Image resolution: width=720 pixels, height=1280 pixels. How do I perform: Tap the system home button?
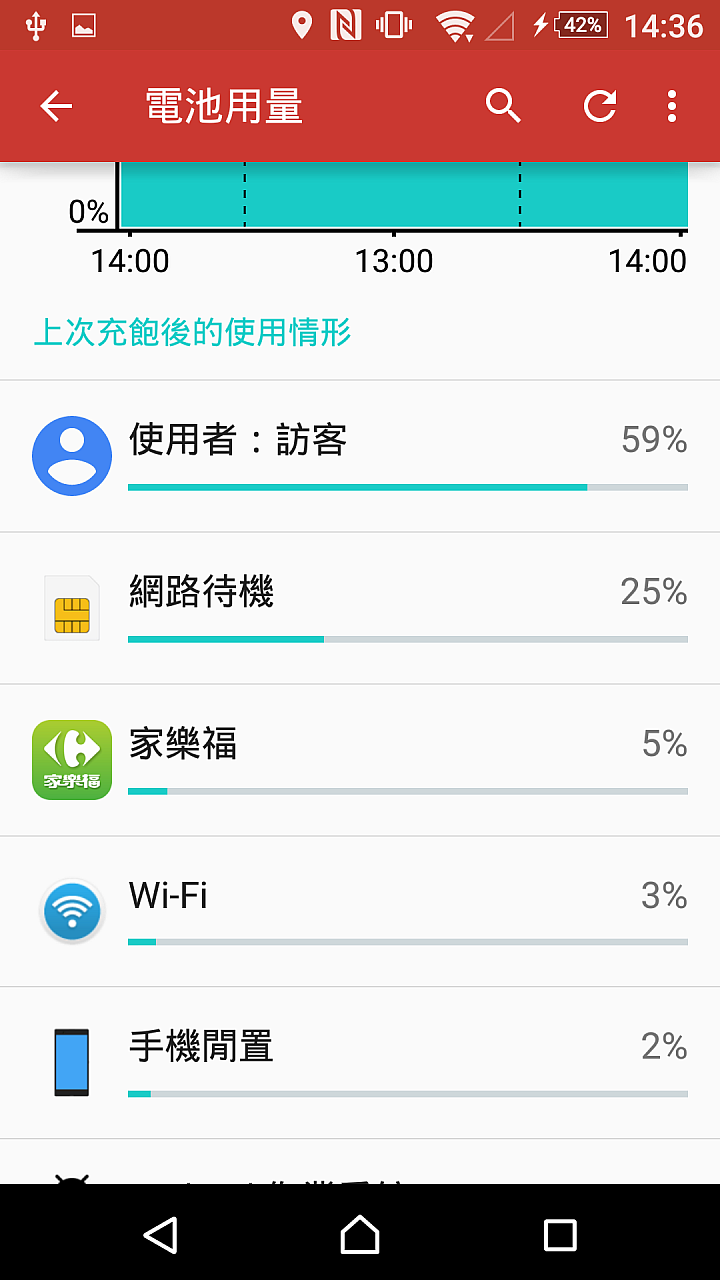[x=360, y=1235]
